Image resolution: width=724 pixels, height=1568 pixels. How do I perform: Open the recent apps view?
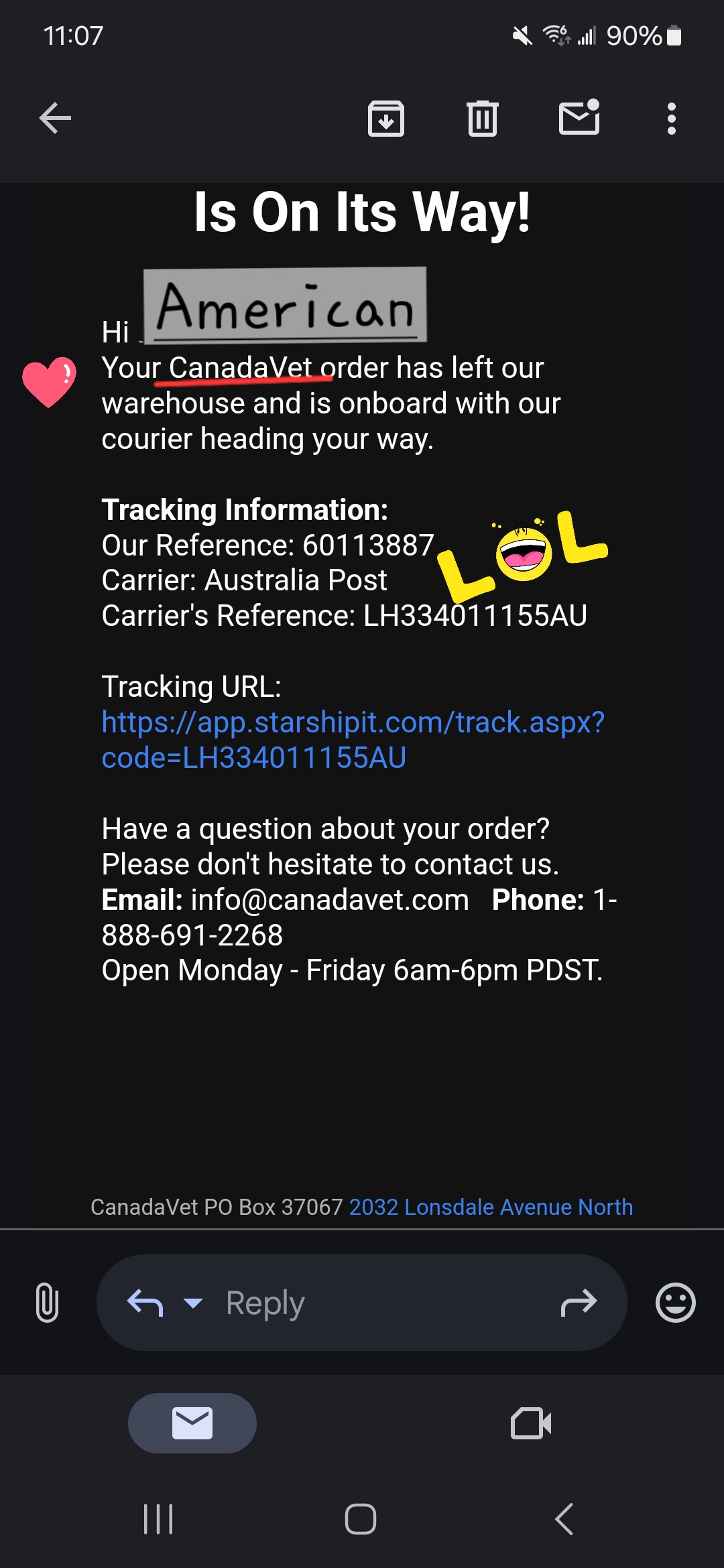click(159, 1518)
